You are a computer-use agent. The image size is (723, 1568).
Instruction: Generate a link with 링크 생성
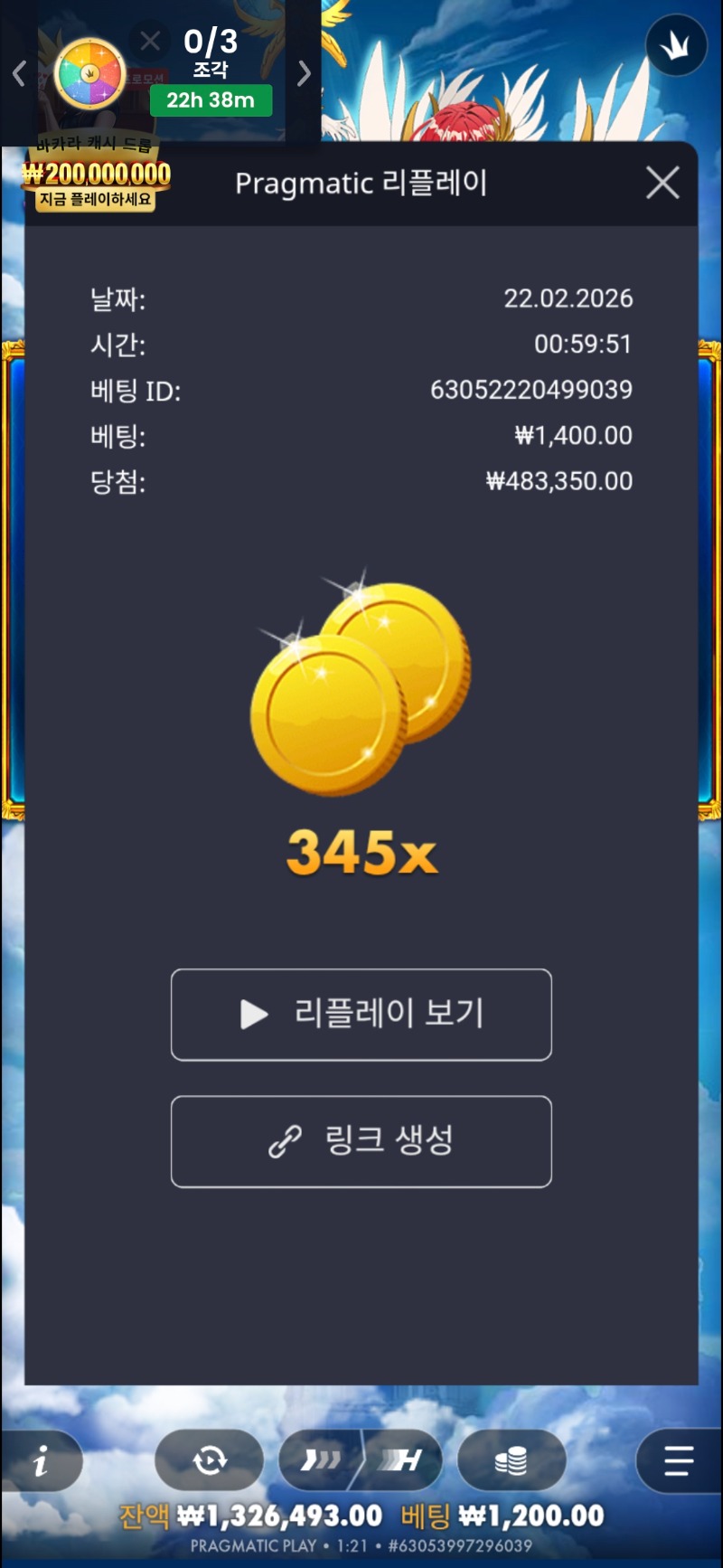point(361,1141)
